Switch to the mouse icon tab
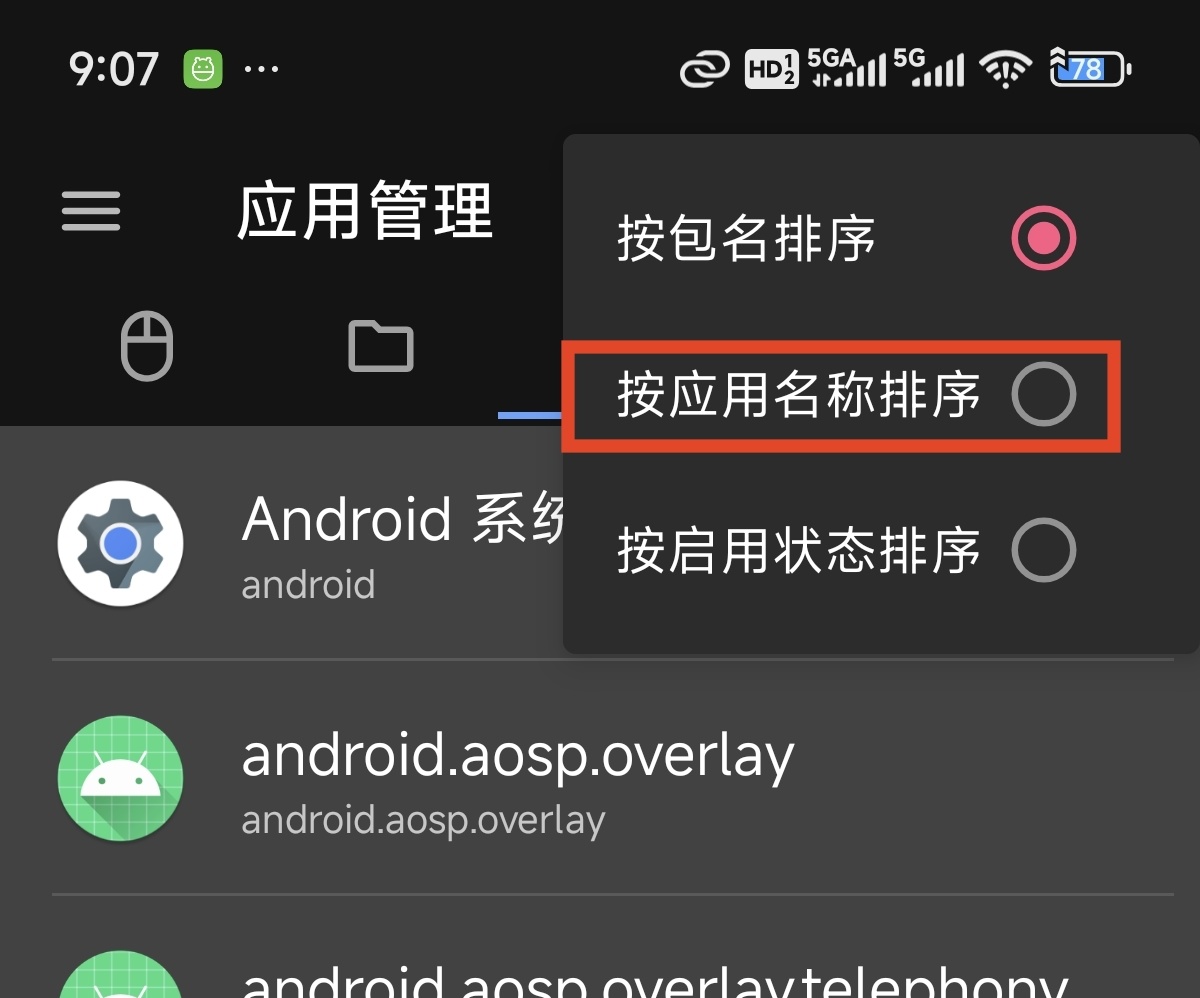 [147, 347]
